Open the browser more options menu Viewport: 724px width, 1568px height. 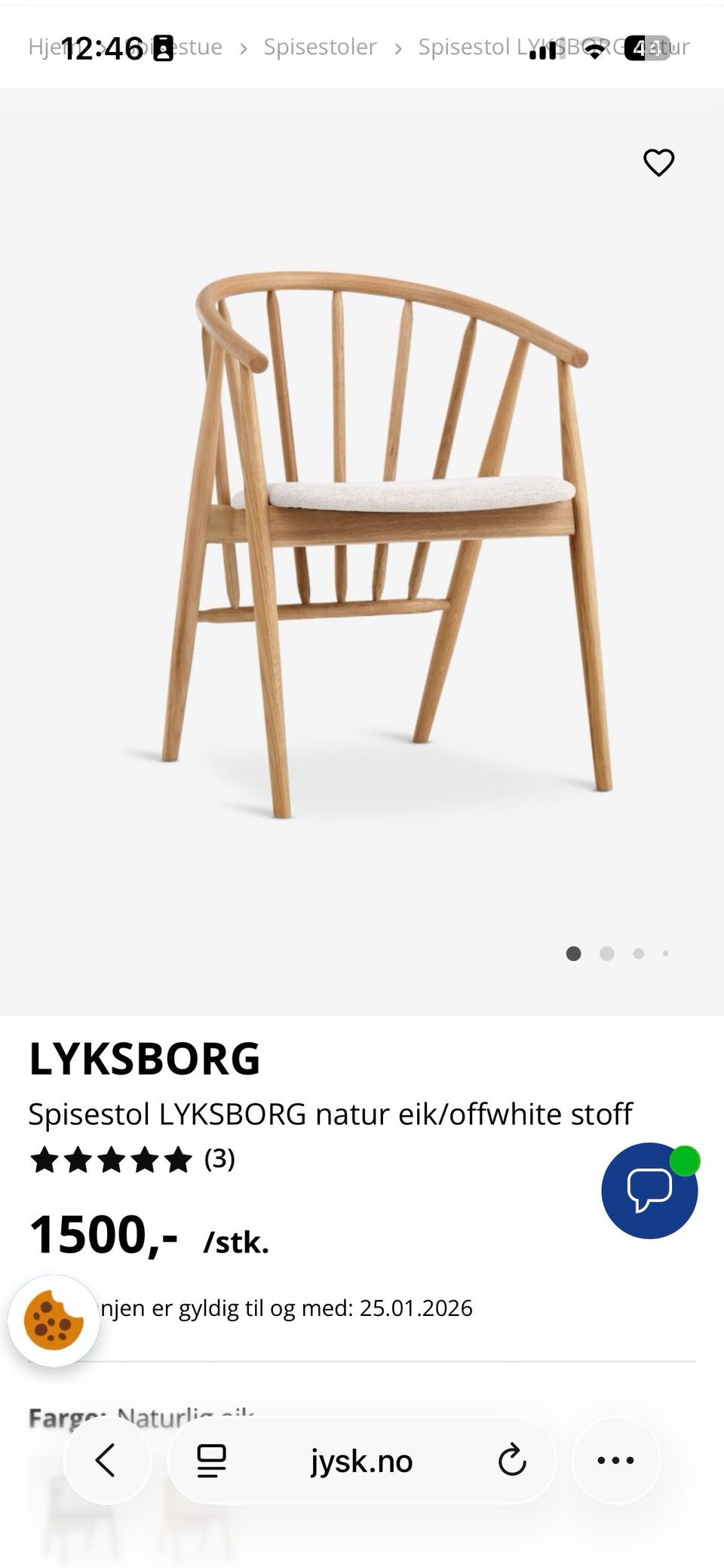pos(616,1459)
